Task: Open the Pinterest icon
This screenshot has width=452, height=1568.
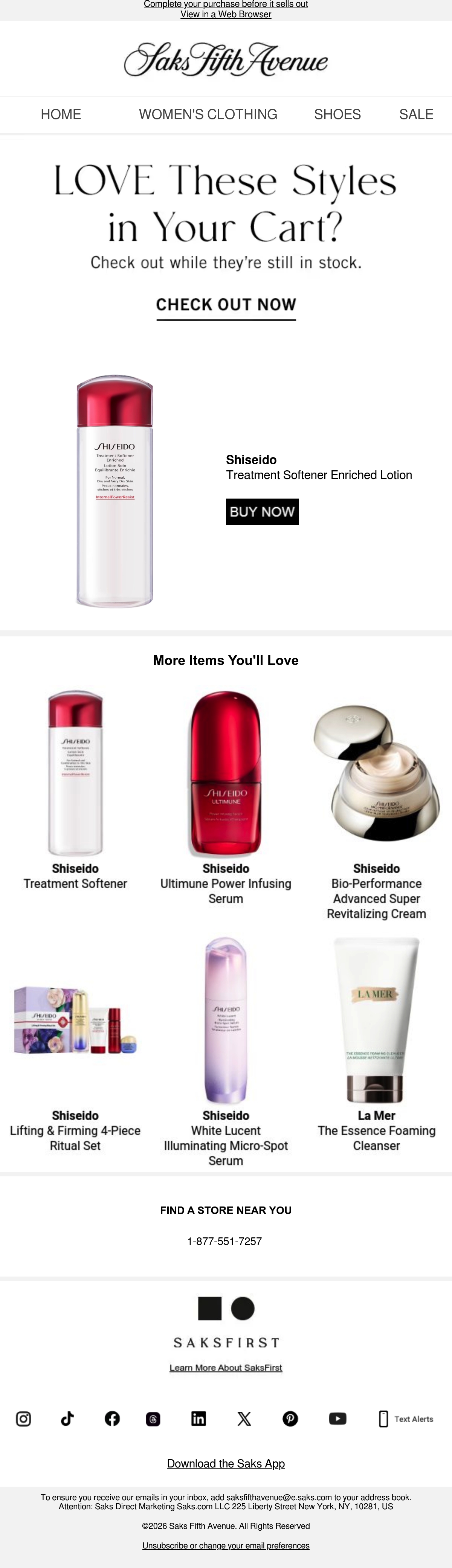Action: pyautogui.click(x=290, y=1419)
